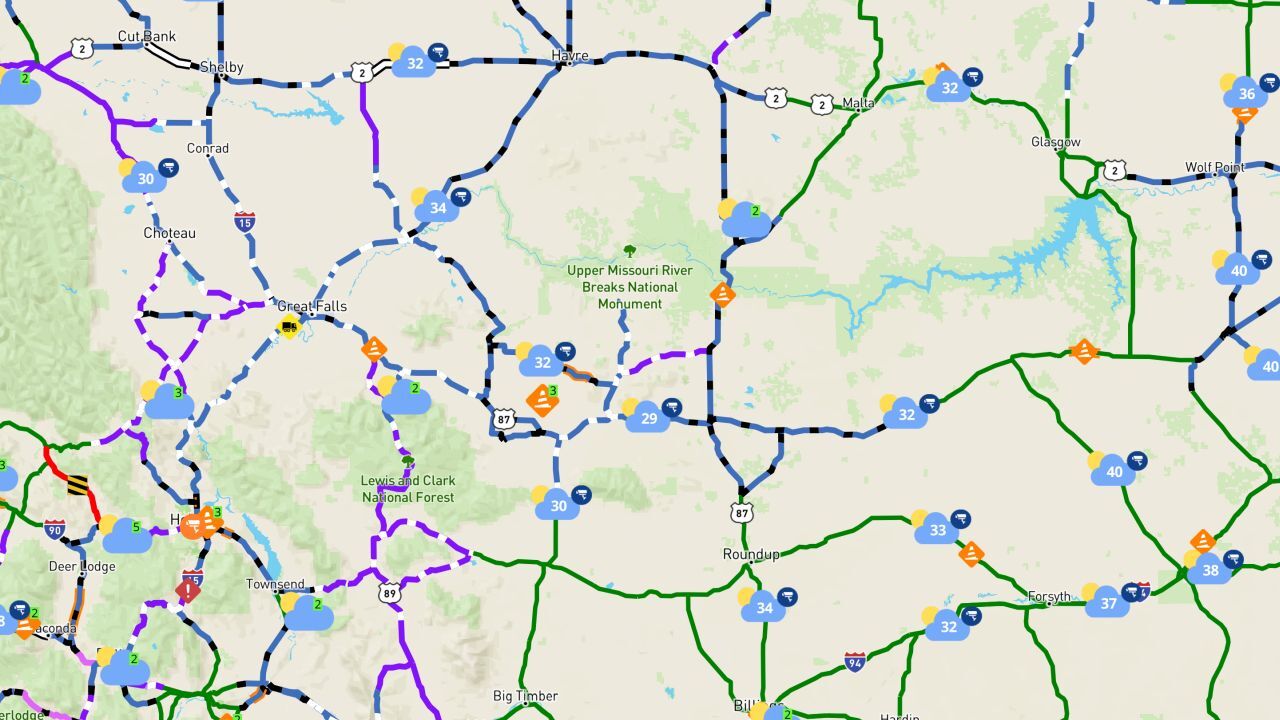Open the construction cone cluster near US 87
This screenshot has width=1280, height=720.
[543, 400]
